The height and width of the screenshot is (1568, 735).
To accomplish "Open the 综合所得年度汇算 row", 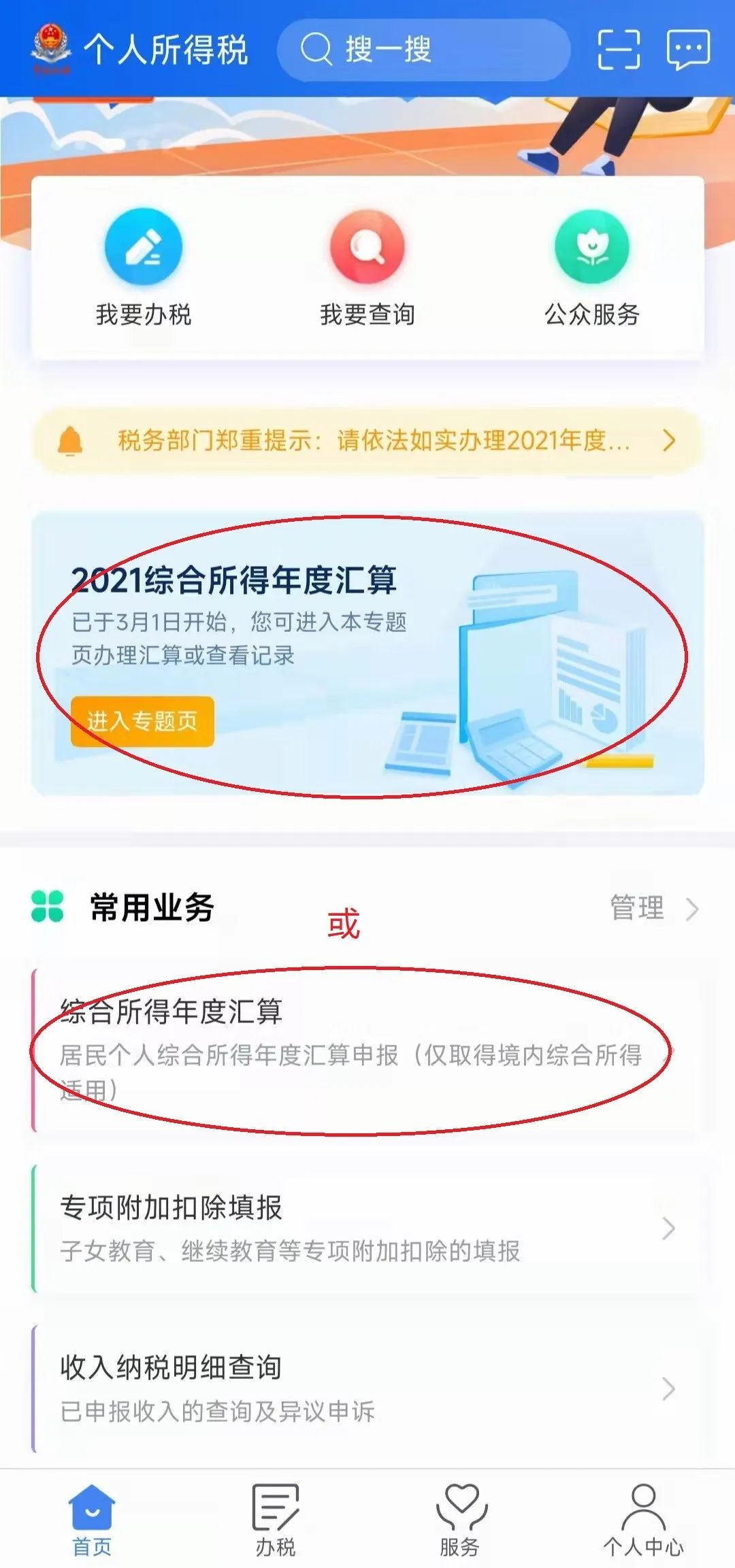I will click(367, 1049).
